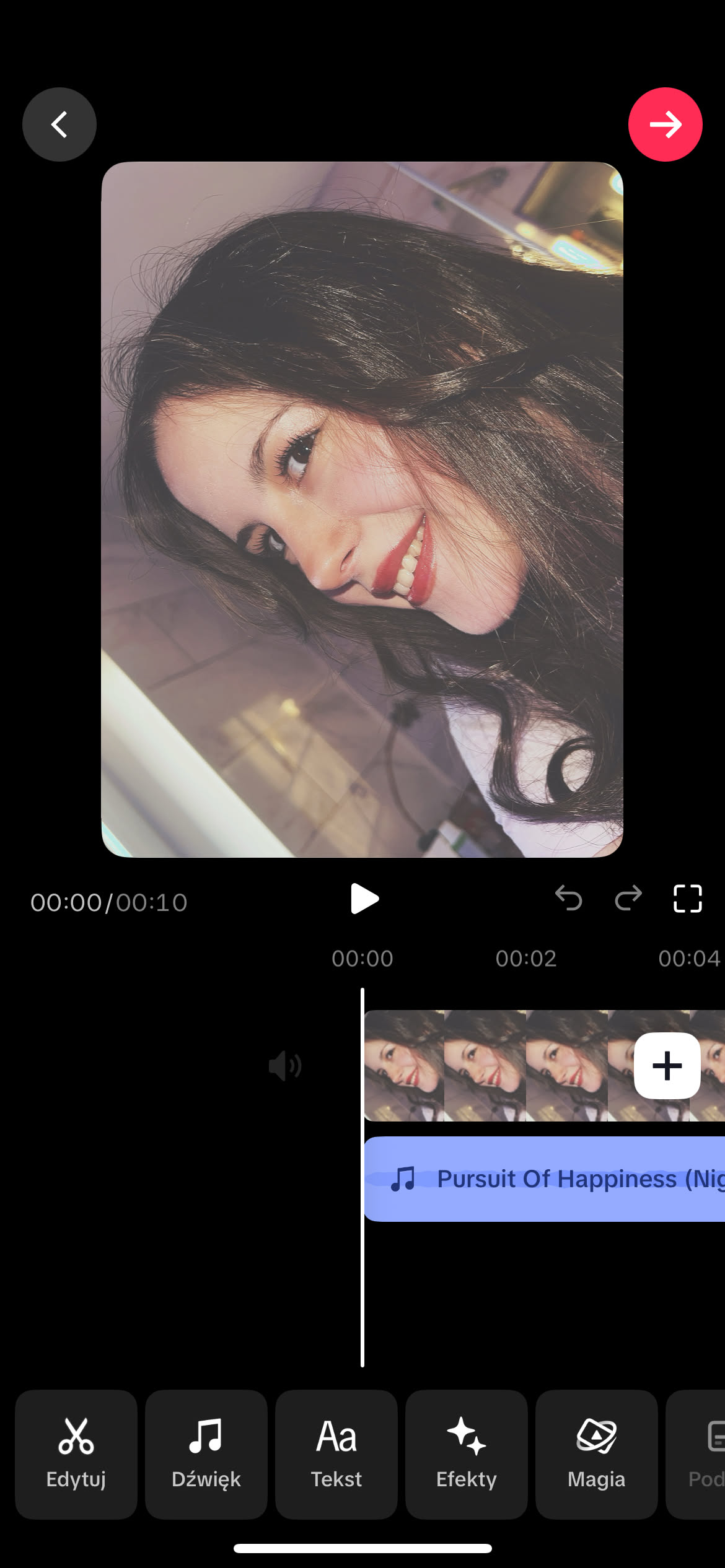Open the Magia tool
Image resolution: width=725 pixels, height=1568 pixels.
pos(597,1454)
